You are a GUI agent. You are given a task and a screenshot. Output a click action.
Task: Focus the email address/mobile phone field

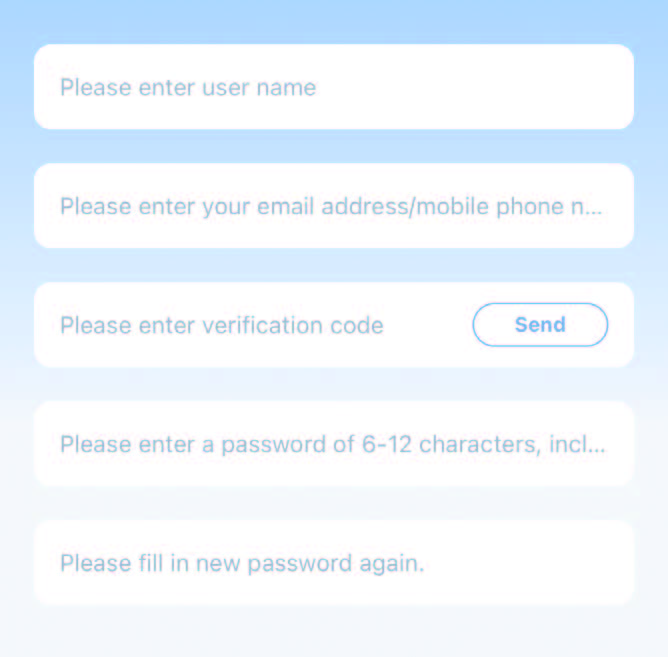pyautogui.click(x=333, y=206)
